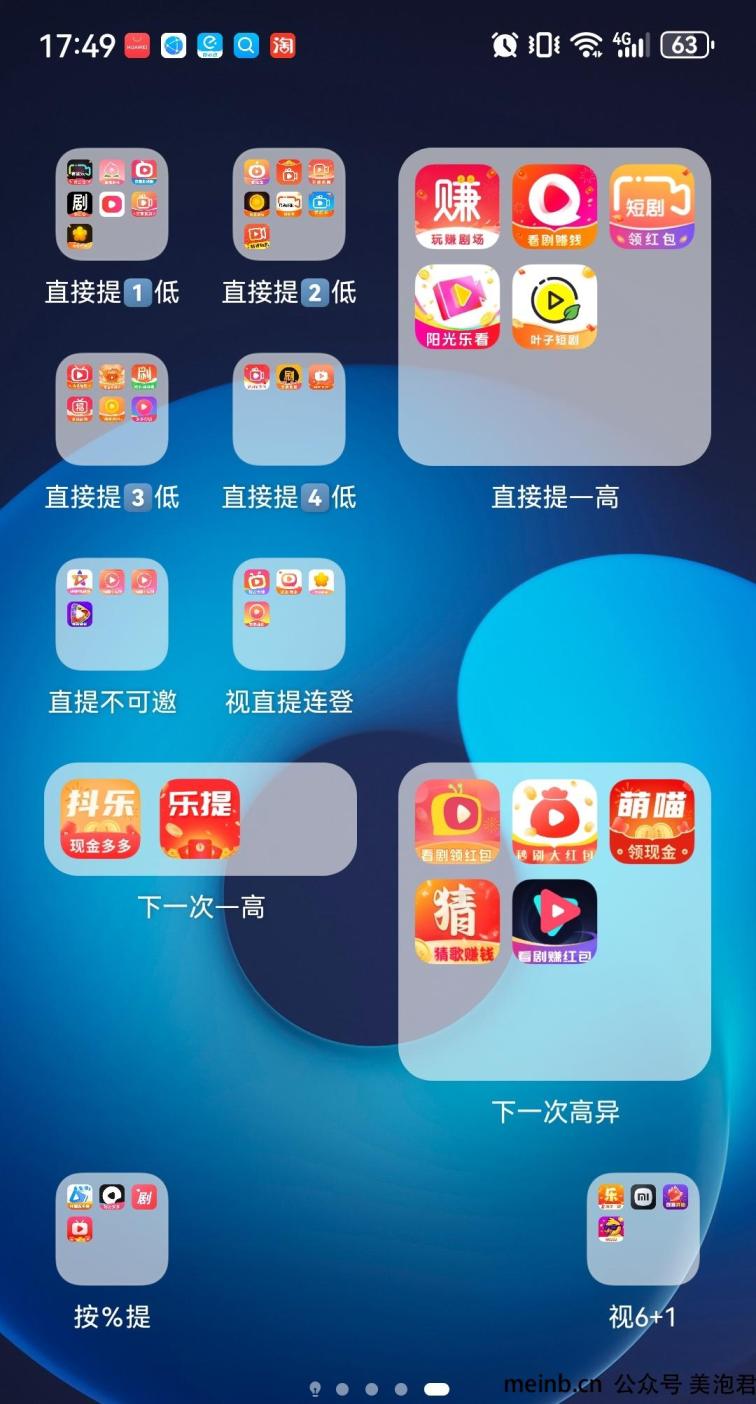Open the 乐提 app

coord(200,819)
